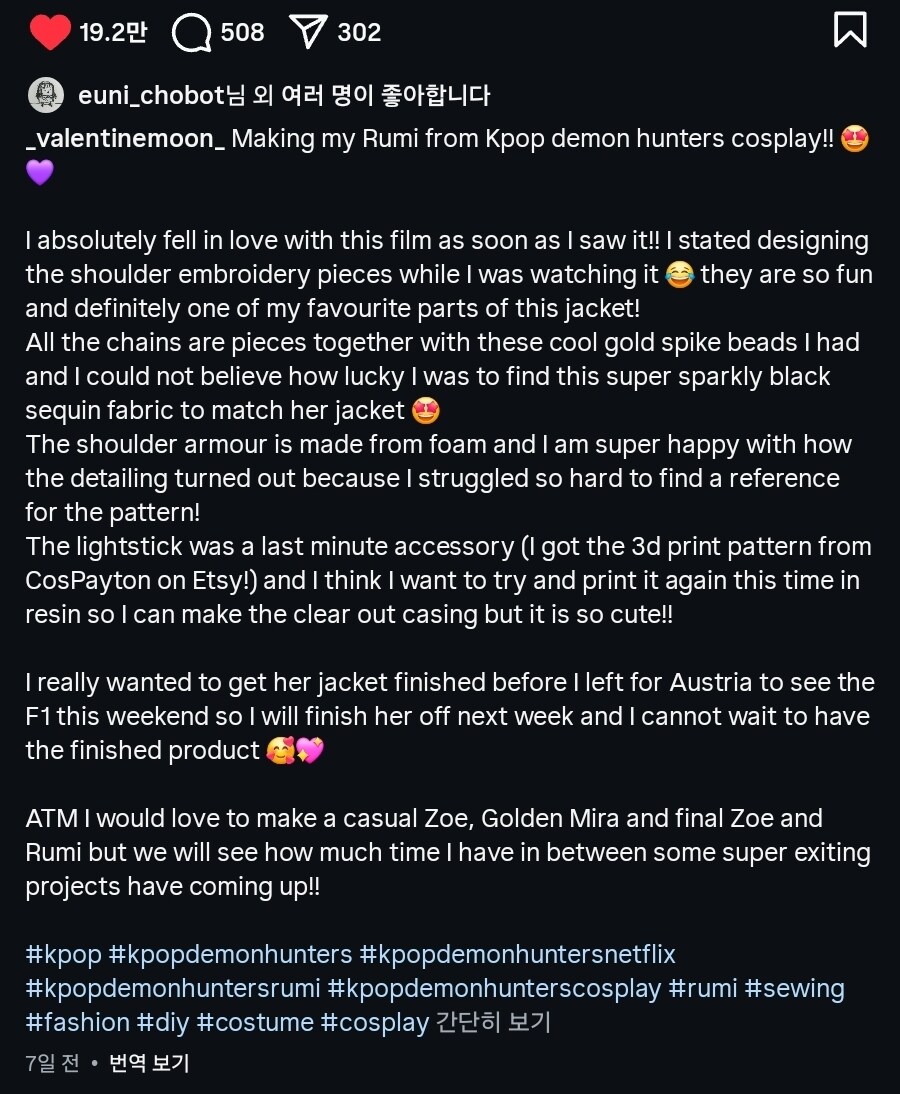Open the #sewing hashtag

coord(796,988)
